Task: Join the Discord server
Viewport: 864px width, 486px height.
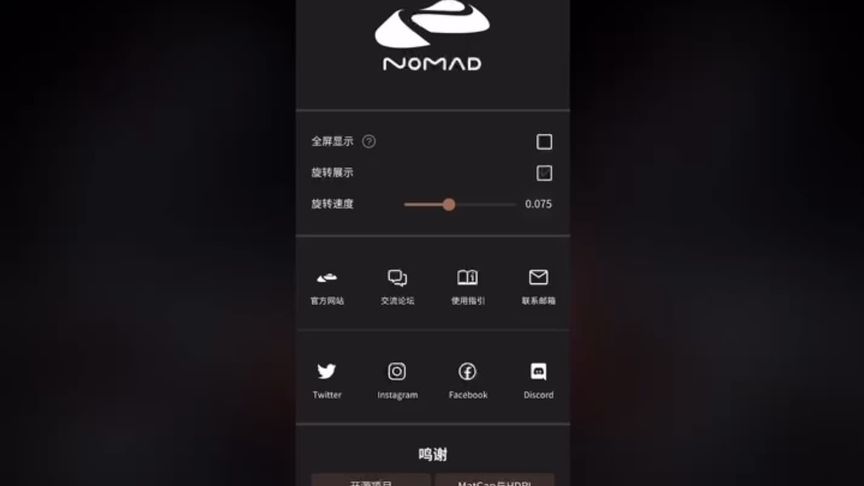Action: 538,380
